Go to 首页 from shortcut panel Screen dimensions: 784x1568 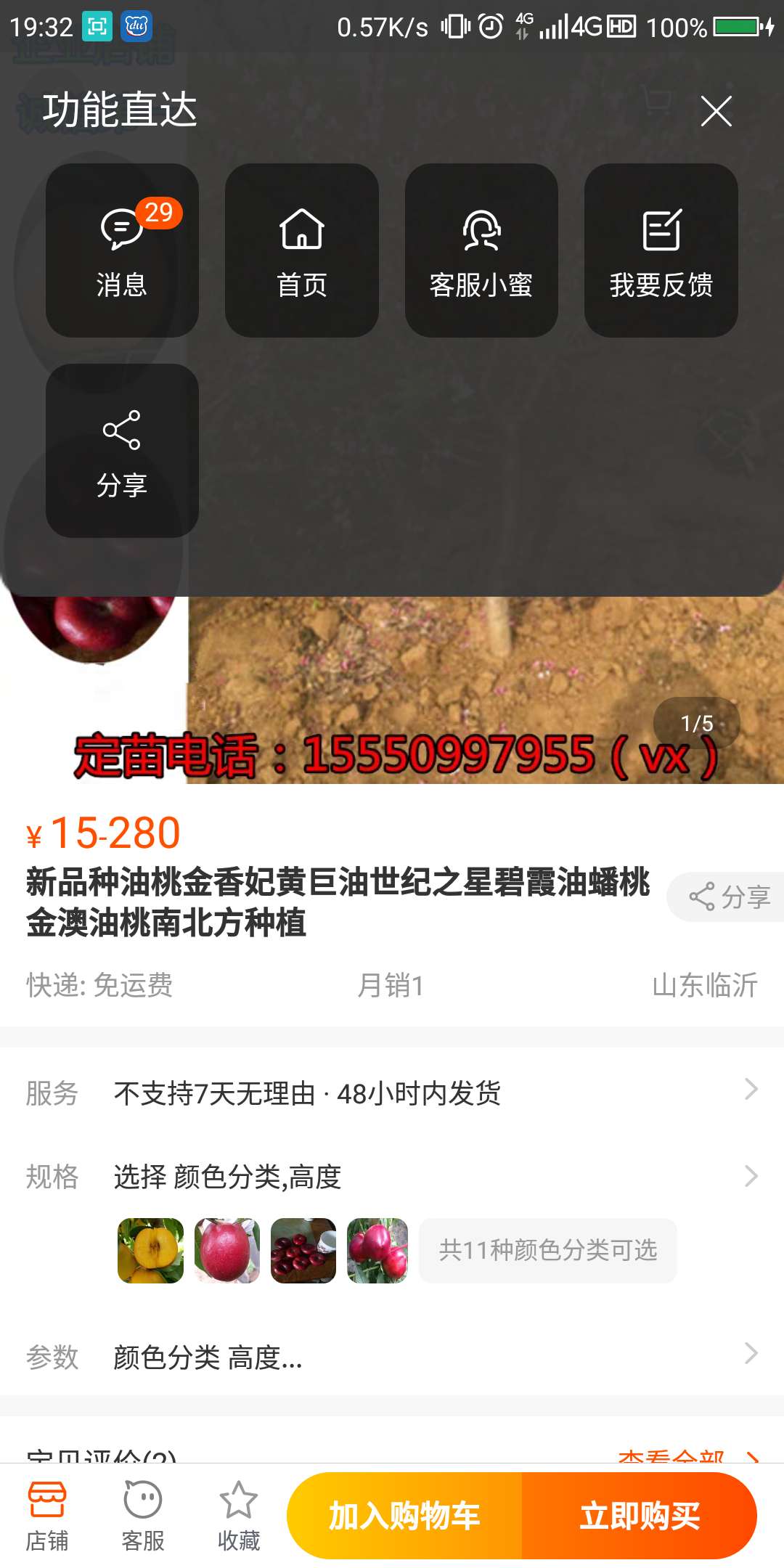tap(302, 250)
